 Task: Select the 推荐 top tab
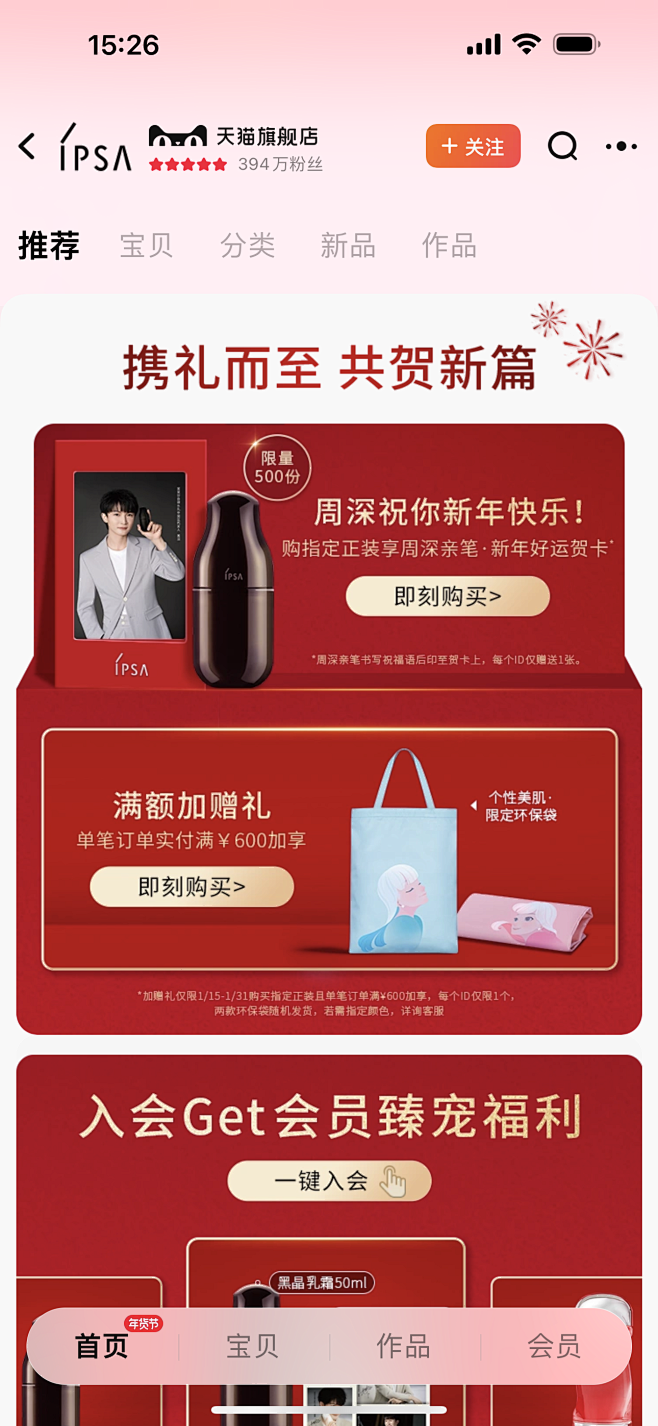49,245
